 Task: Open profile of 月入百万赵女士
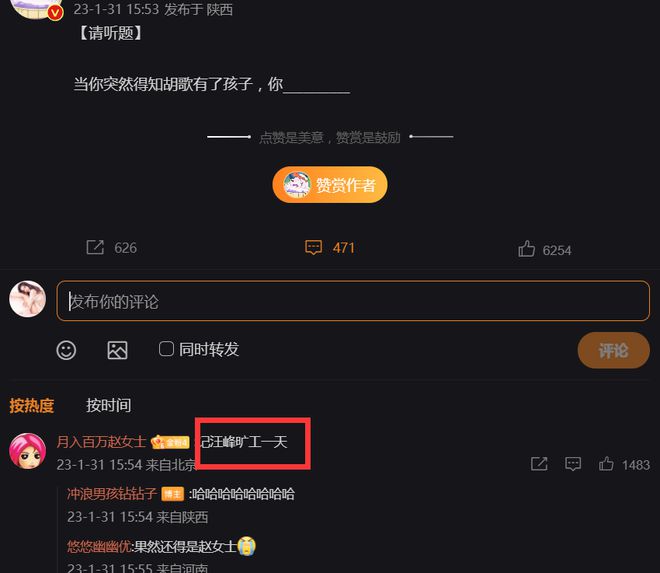(x=101, y=441)
